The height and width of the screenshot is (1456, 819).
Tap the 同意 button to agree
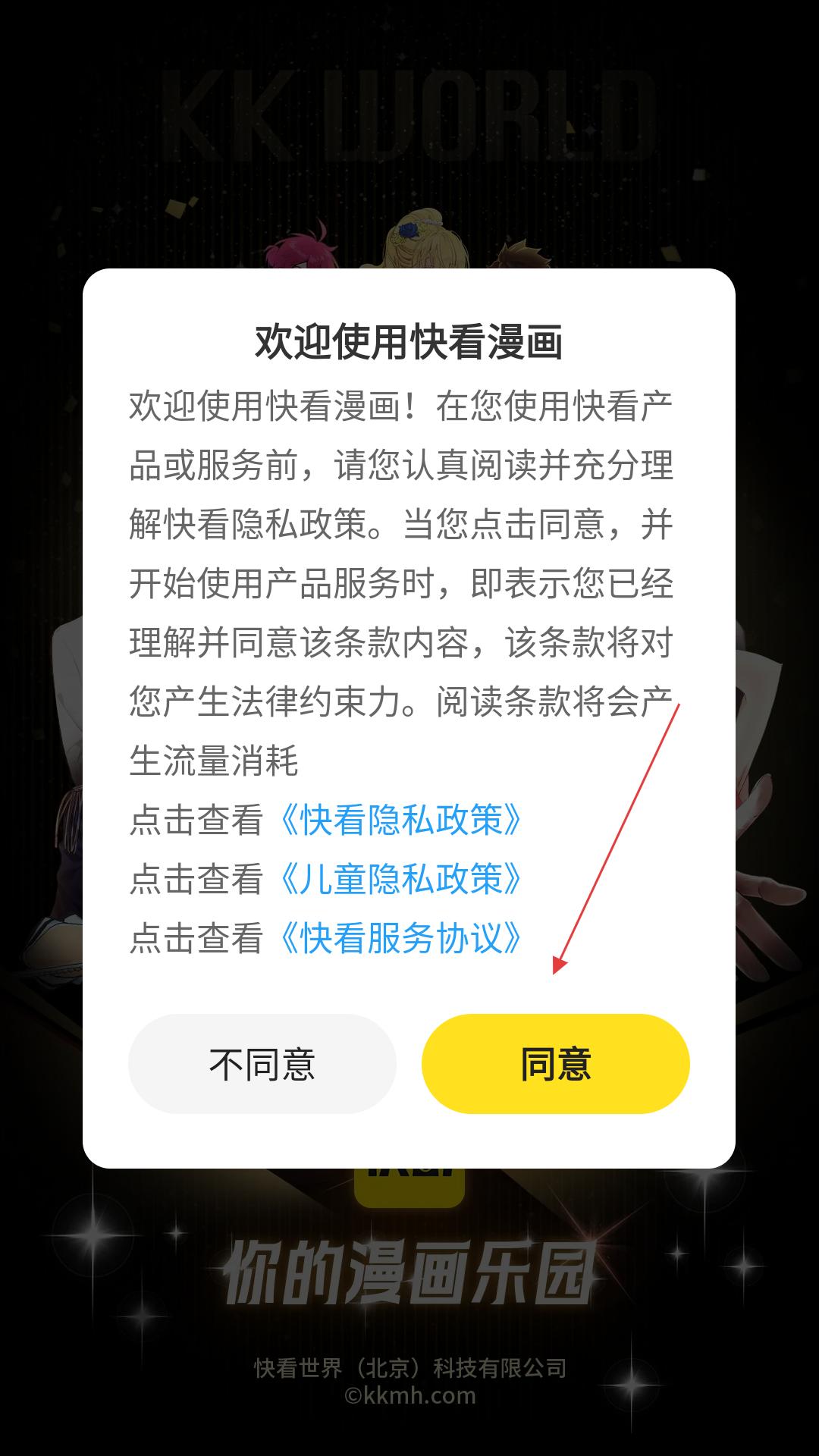[x=555, y=1063]
